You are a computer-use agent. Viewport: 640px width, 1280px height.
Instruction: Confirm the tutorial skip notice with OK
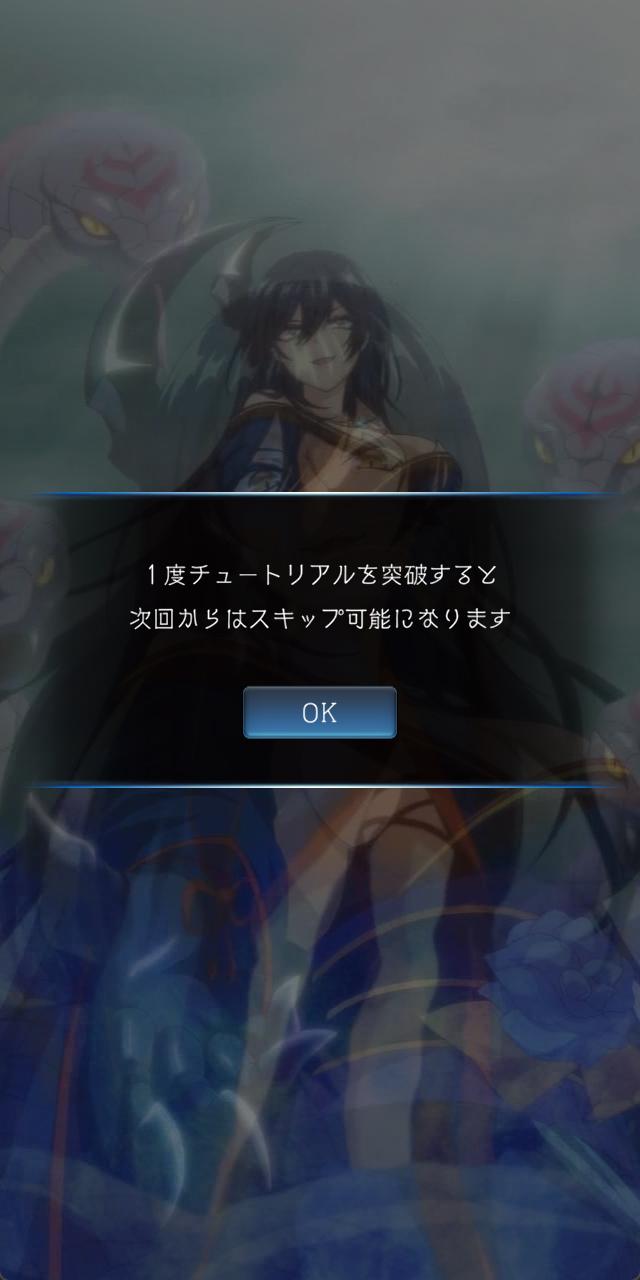coord(320,712)
